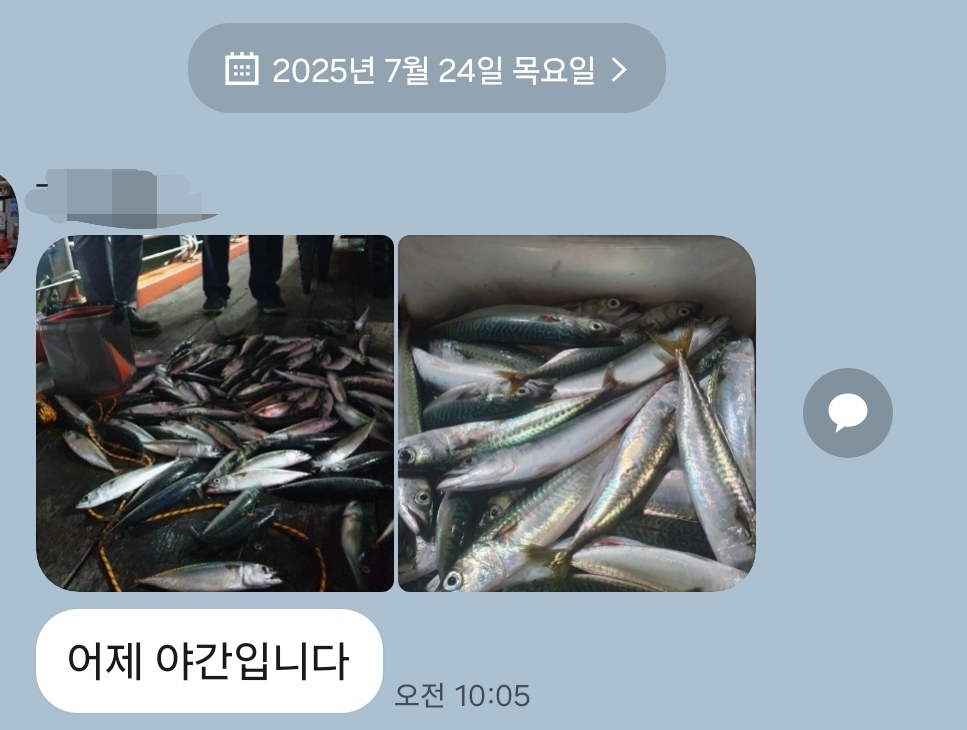View the photo of mackerel in the cooler

pyautogui.click(x=576, y=413)
